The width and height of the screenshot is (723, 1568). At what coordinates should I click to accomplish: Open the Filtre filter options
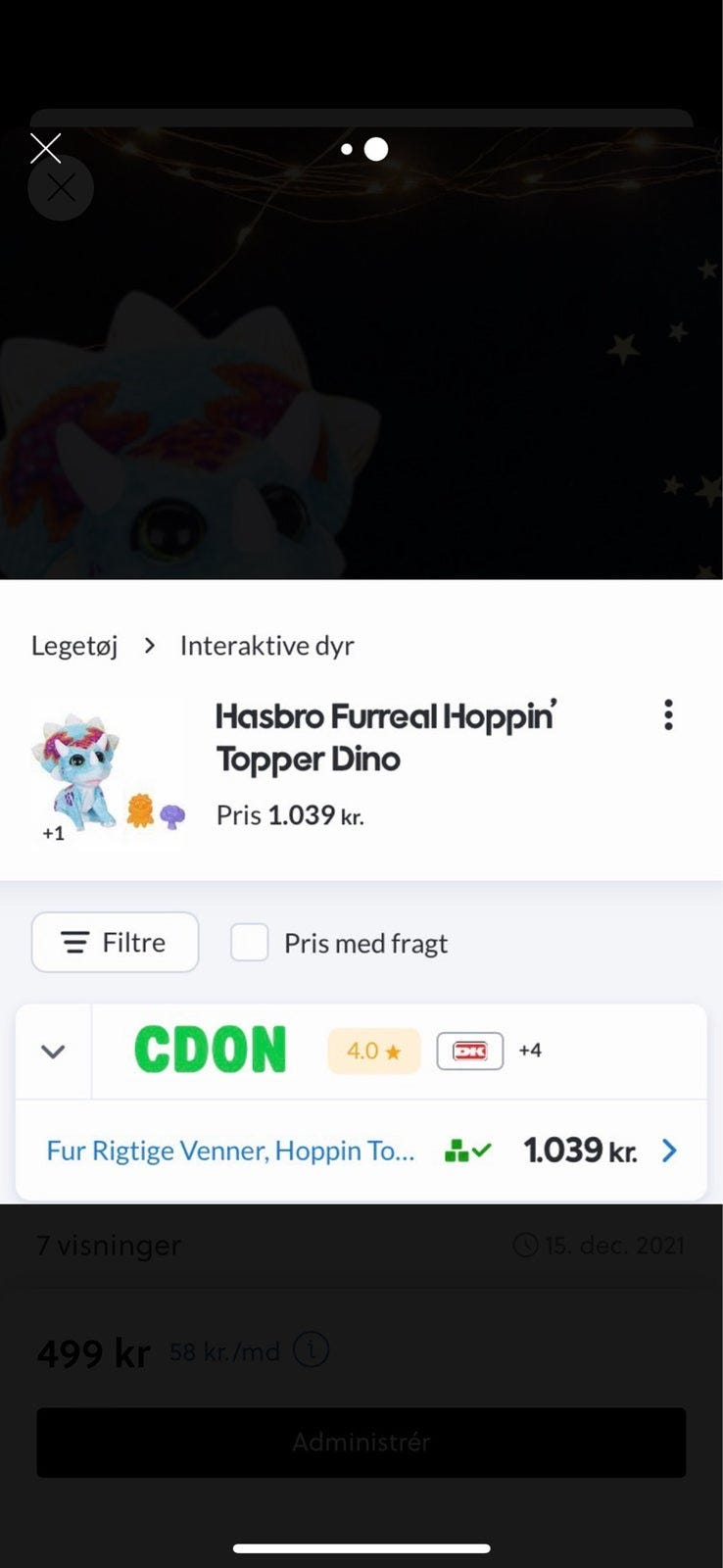tap(115, 943)
